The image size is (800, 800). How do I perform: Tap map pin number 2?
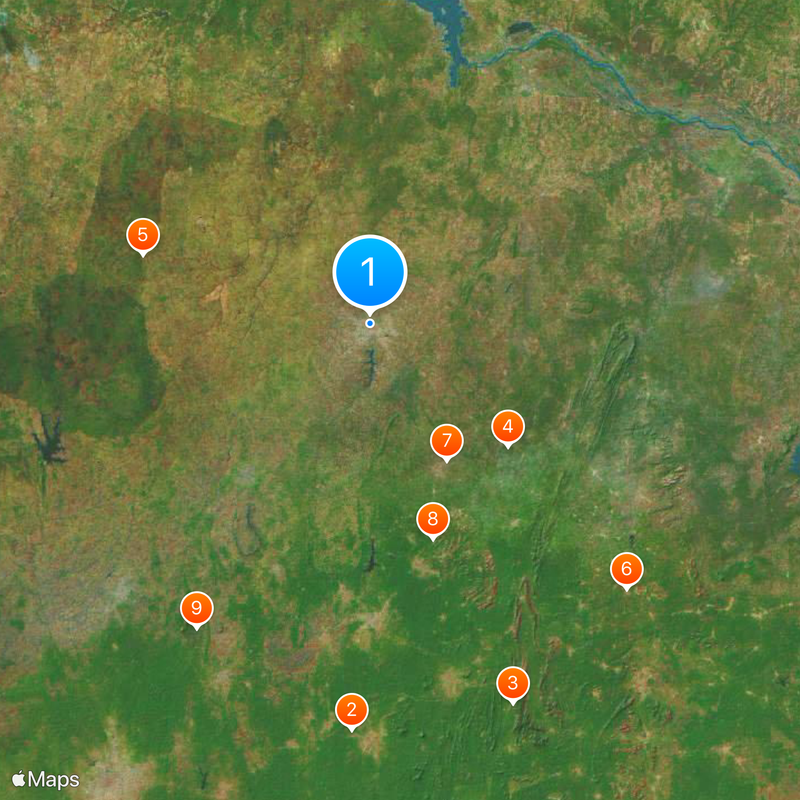[351, 711]
